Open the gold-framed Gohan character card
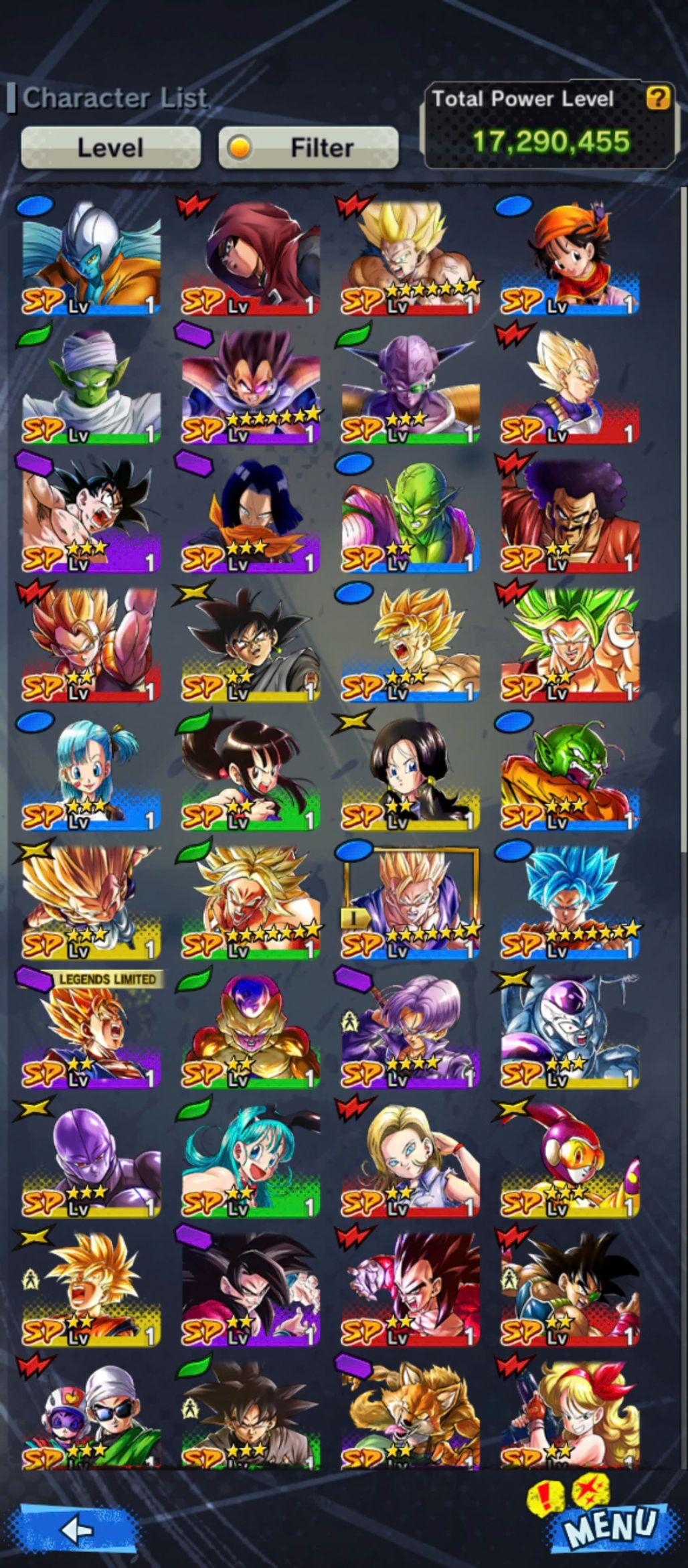 (410, 903)
